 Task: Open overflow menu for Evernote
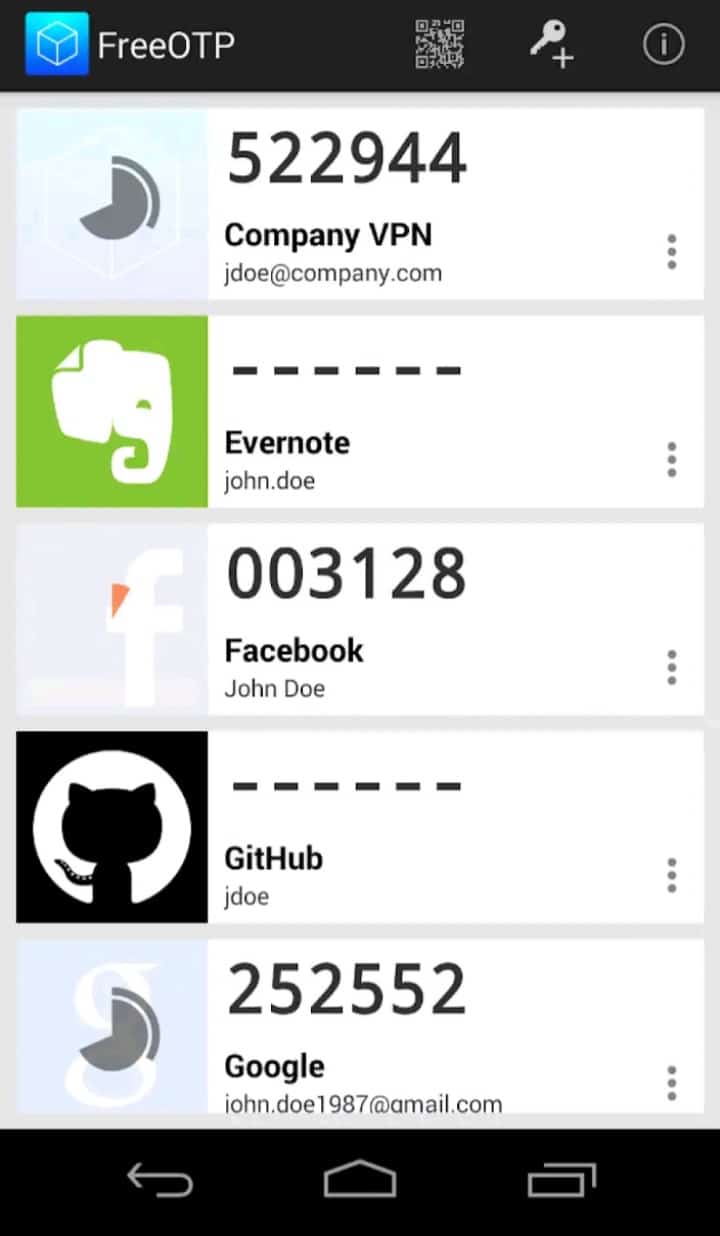click(671, 460)
